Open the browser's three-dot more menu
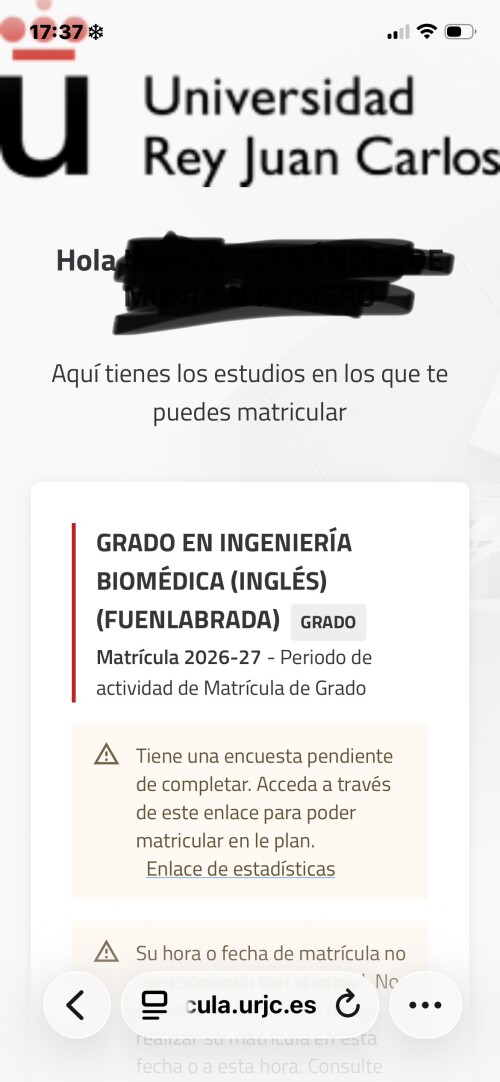Image resolution: width=500 pixels, height=1082 pixels. (425, 1005)
